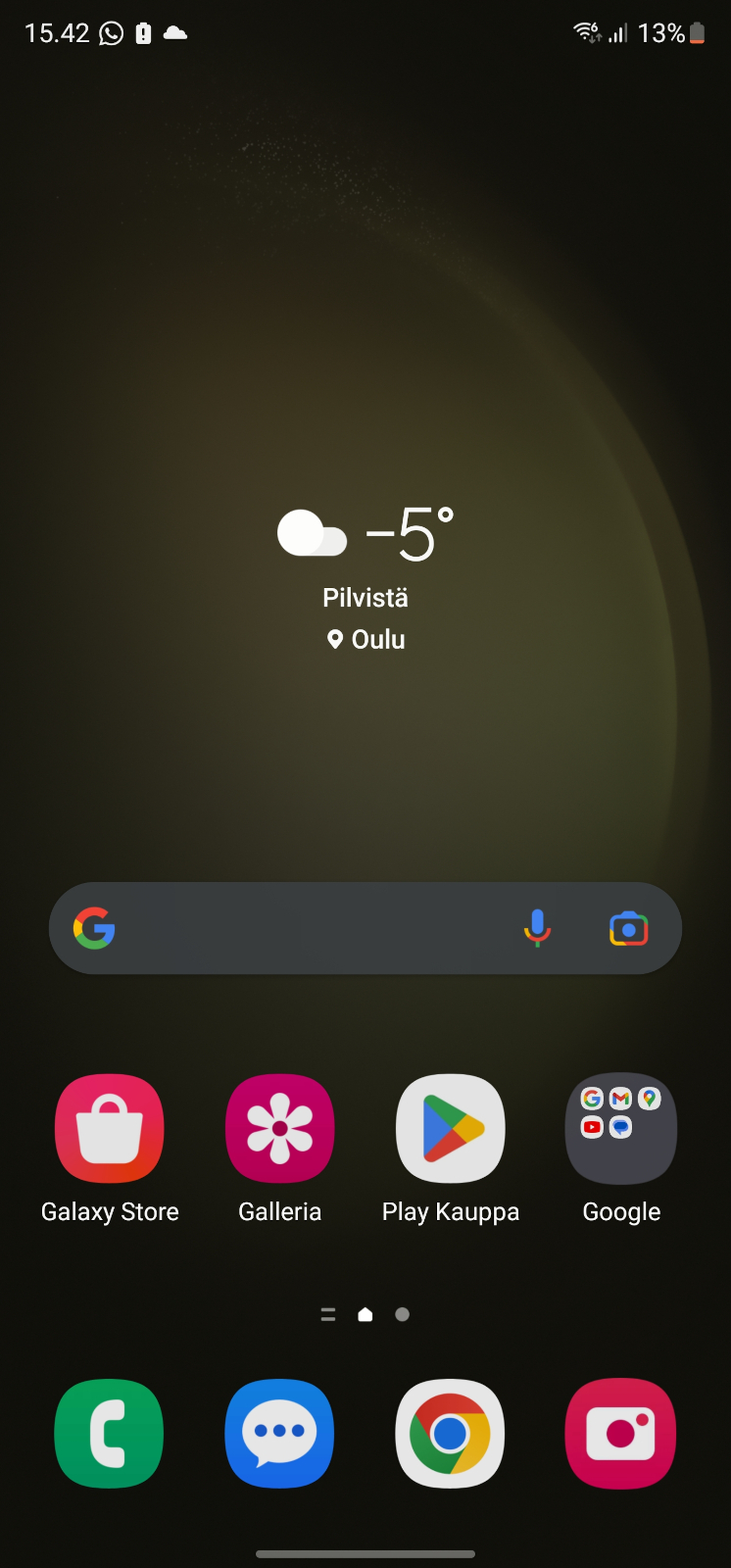Start voice search with the microphone
The image size is (731, 1568).
pos(537,928)
